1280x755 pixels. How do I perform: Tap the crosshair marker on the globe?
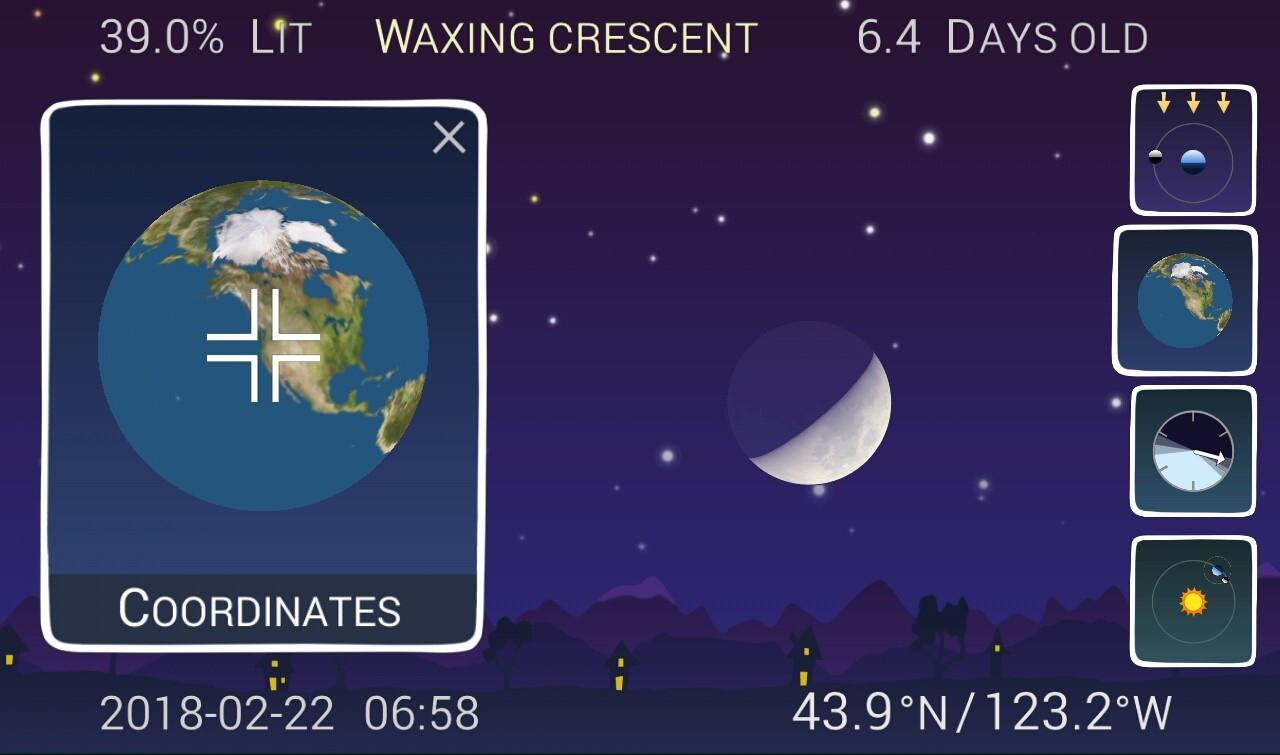(263, 346)
